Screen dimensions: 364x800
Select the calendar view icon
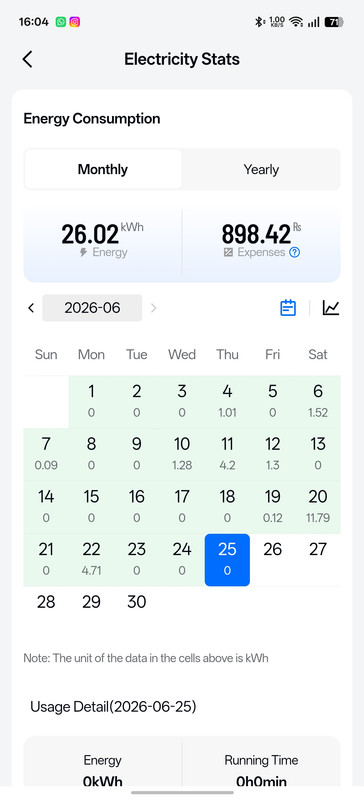[288, 308]
